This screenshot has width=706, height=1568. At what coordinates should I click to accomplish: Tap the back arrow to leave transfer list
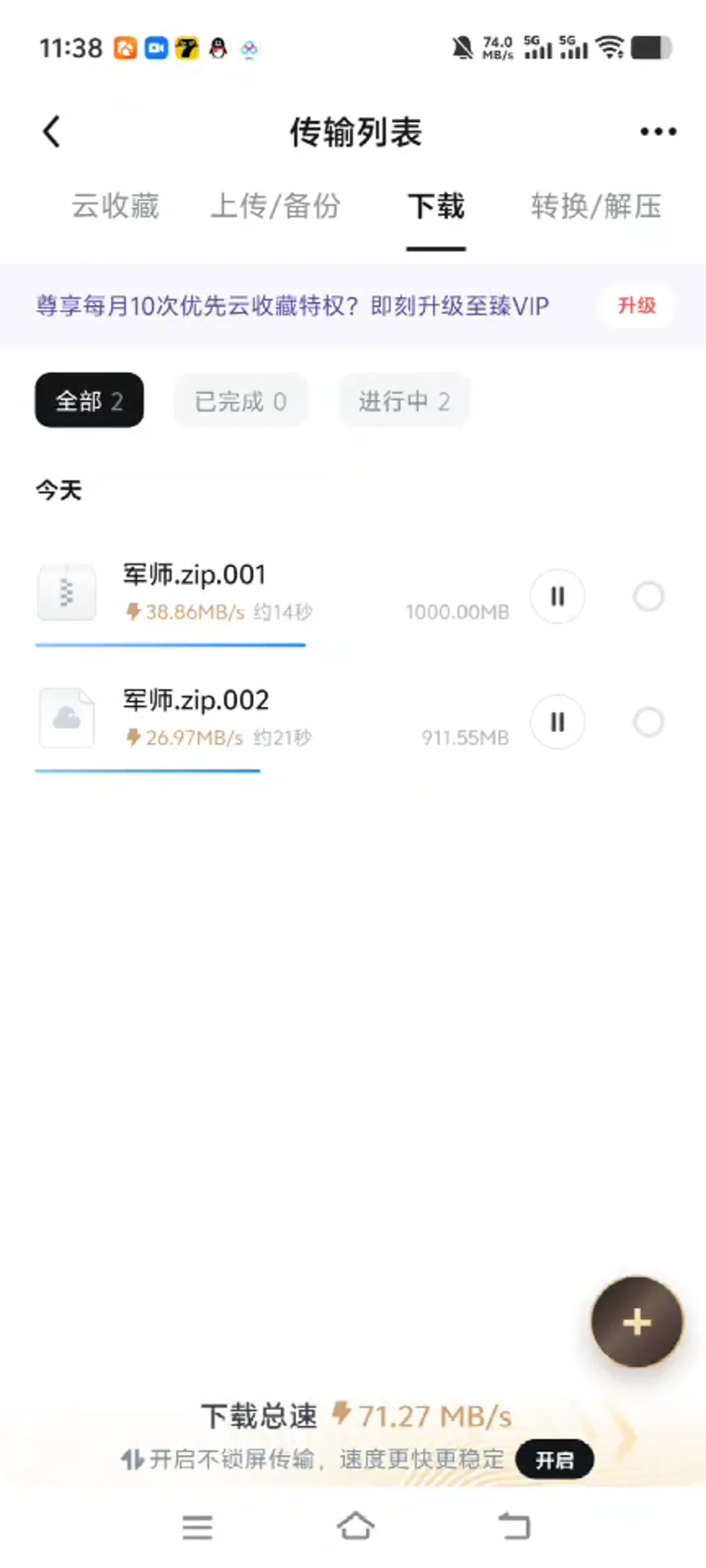[51, 131]
